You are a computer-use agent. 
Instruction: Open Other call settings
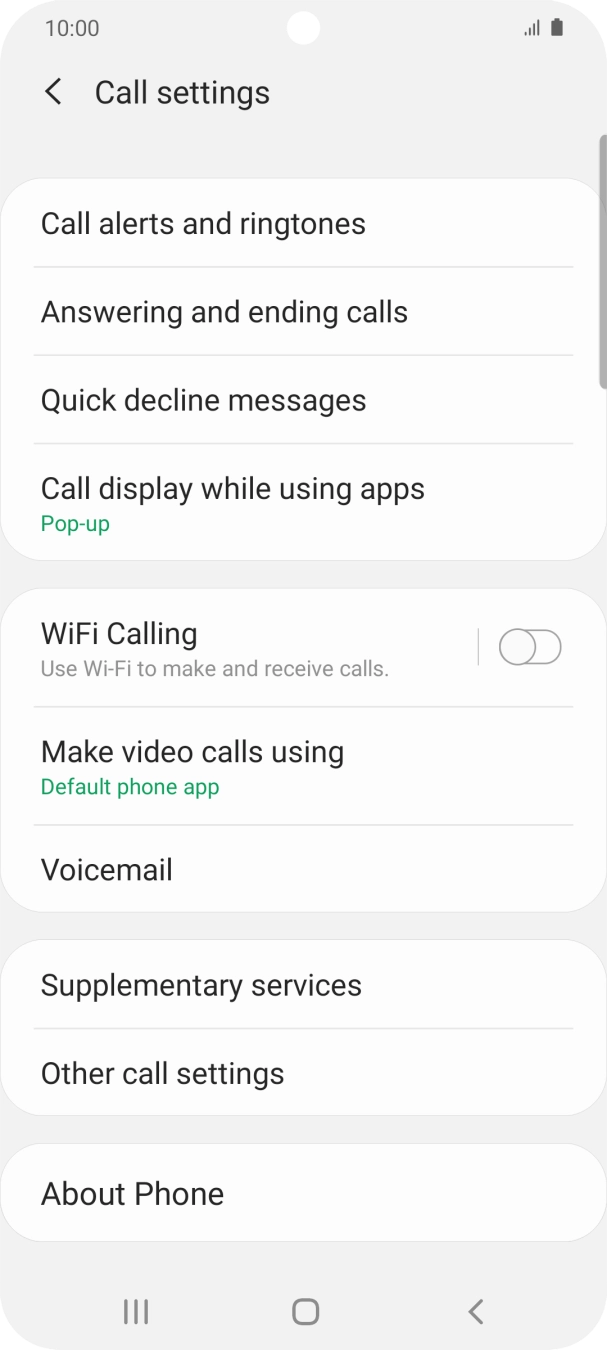coord(303,1073)
